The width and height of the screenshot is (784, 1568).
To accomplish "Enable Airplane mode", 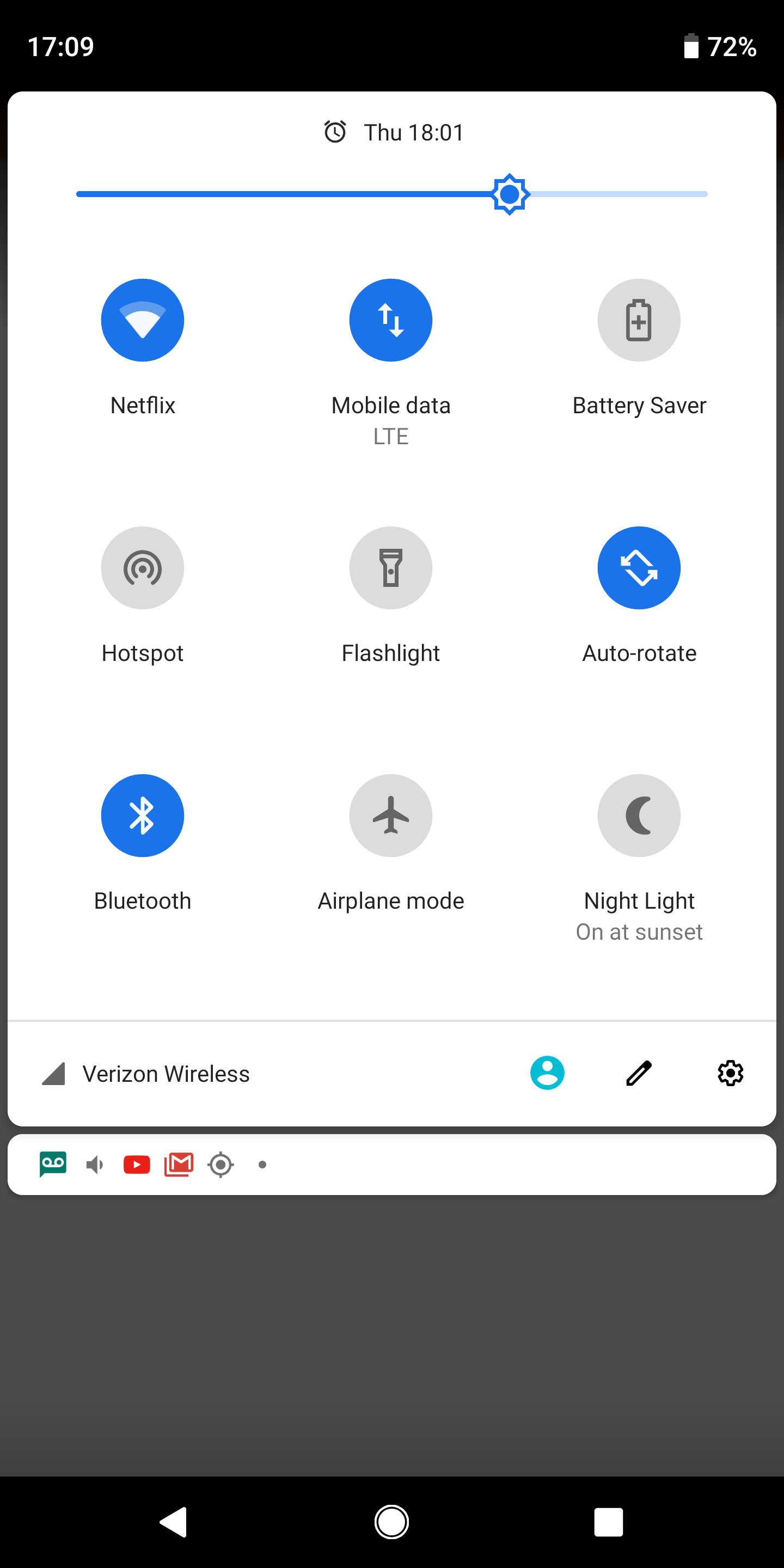I will point(391,816).
